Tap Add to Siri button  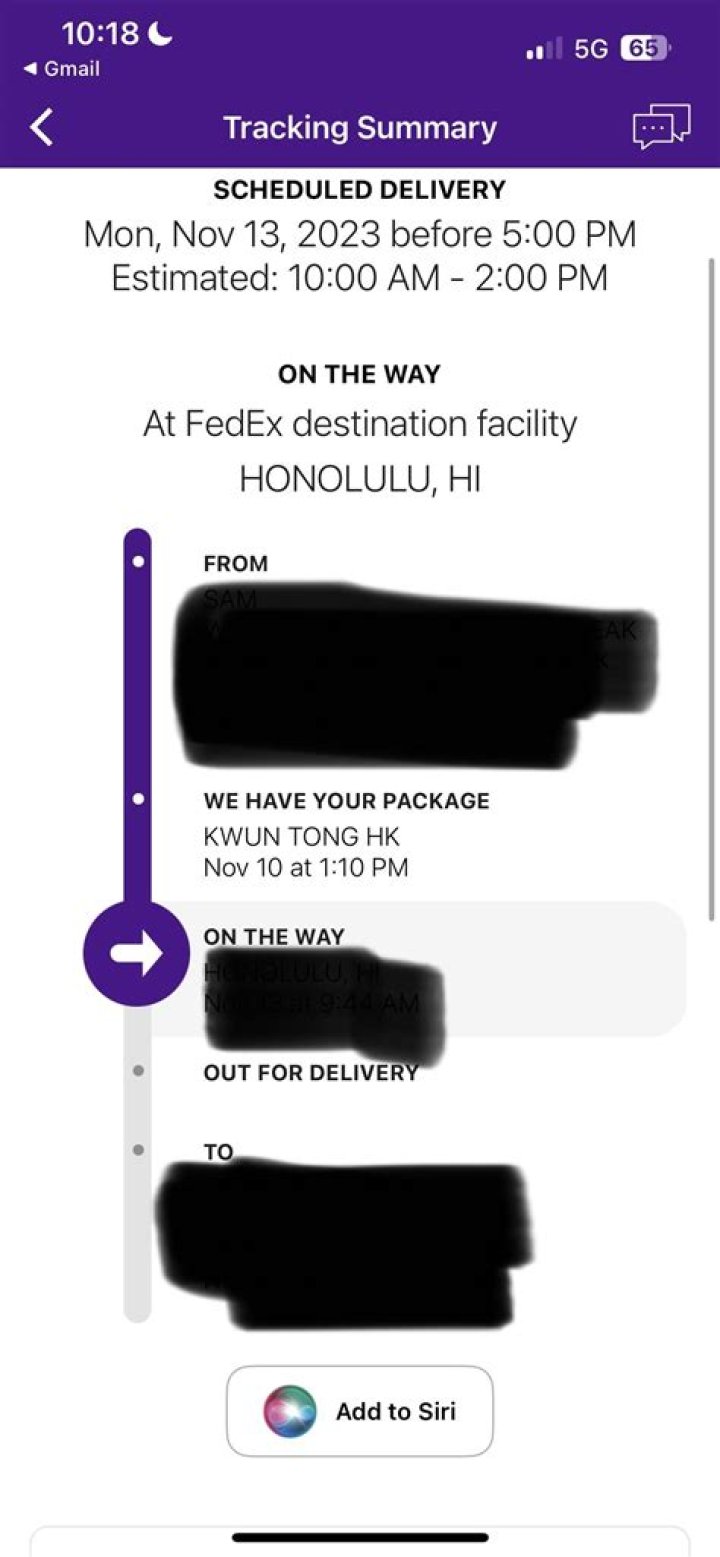[x=360, y=1411]
